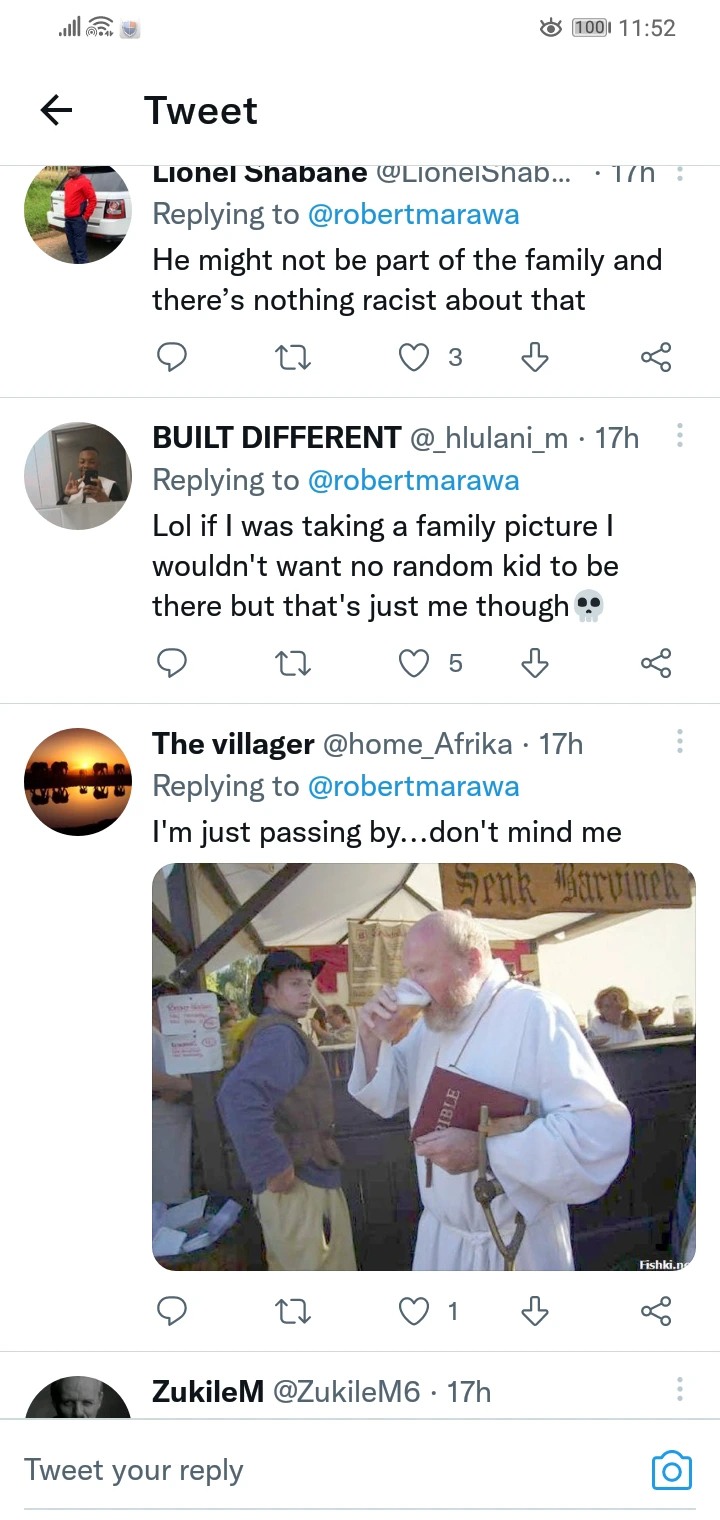Open BUILT DIFFERENT's profile picture
This screenshot has width=720, height=1520.
tap(78, 476)
